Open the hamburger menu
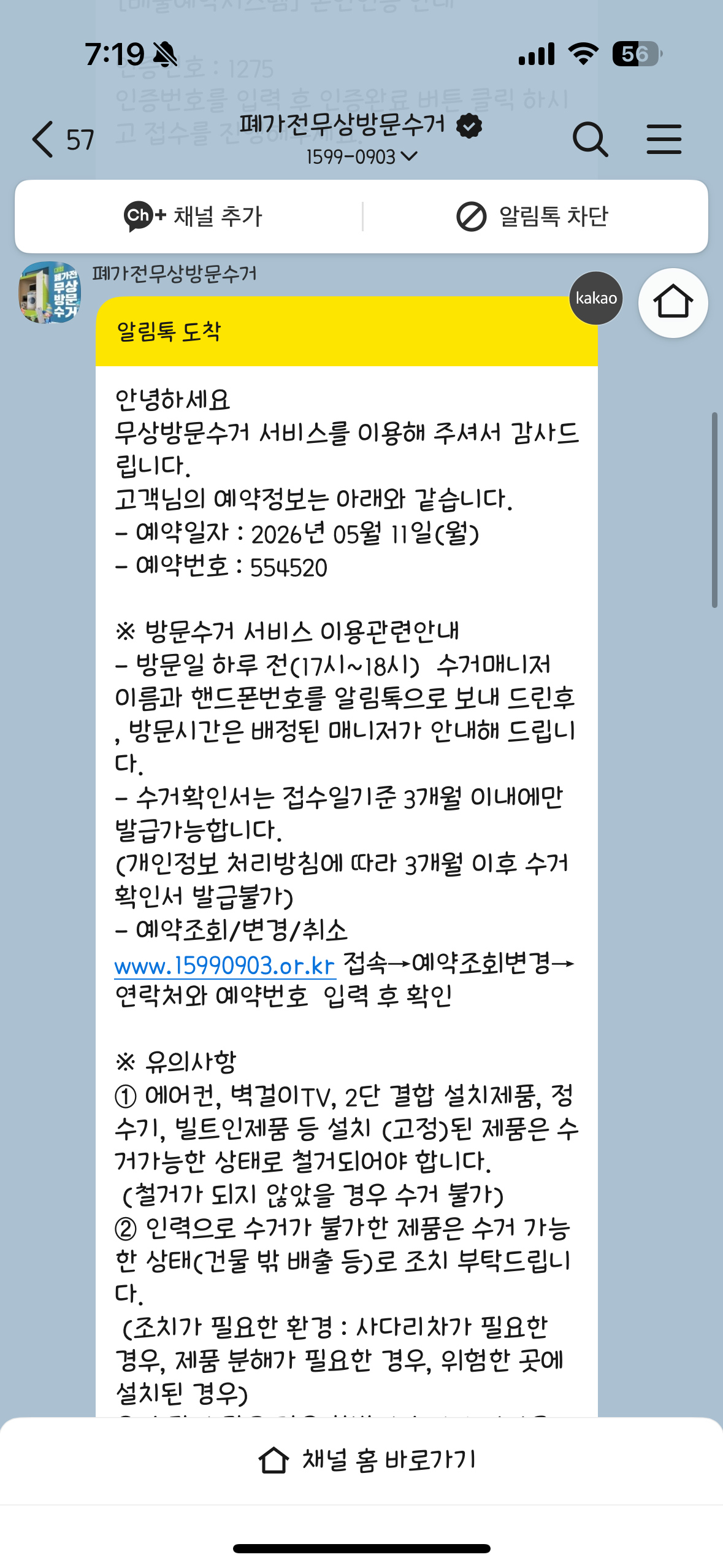Screen dimensions: 723x1568 tap(664, 139)
